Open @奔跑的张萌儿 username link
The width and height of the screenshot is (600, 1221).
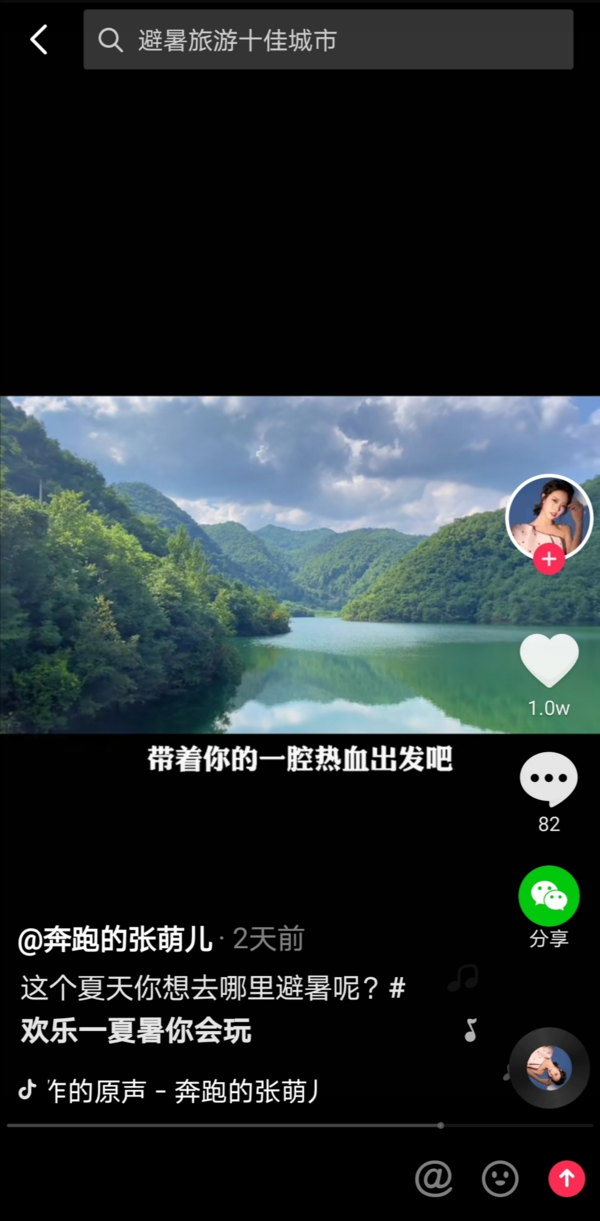click(x=115, y=939)
